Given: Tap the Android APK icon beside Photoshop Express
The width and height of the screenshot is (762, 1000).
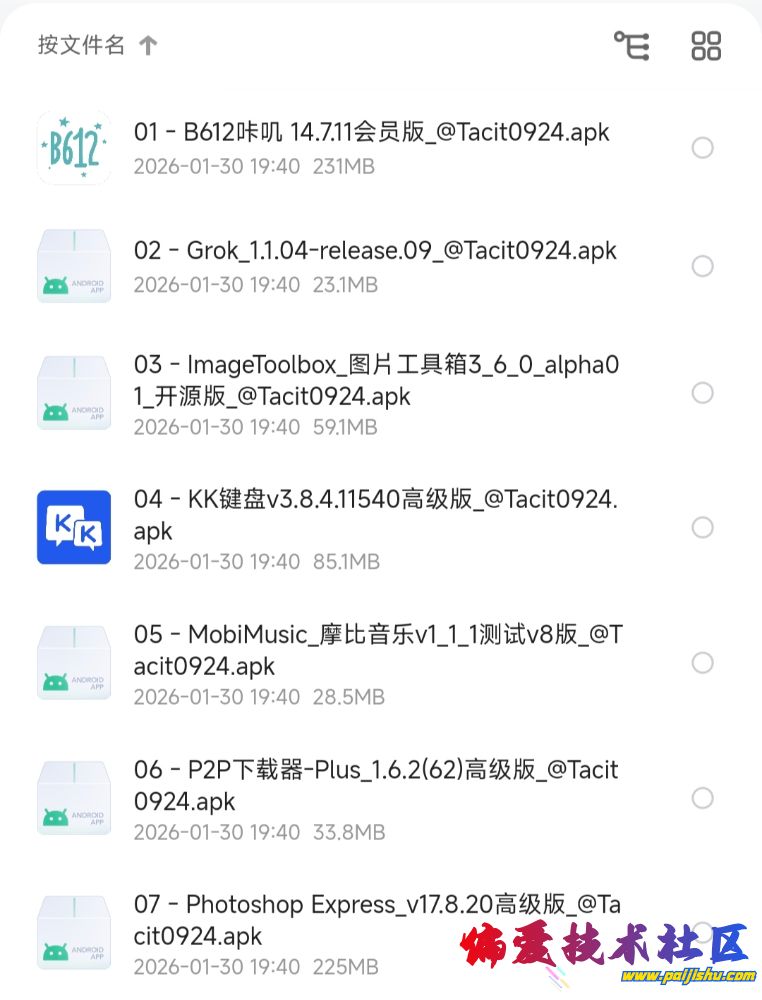Looking at the screenshot, I should coord(73,933).
